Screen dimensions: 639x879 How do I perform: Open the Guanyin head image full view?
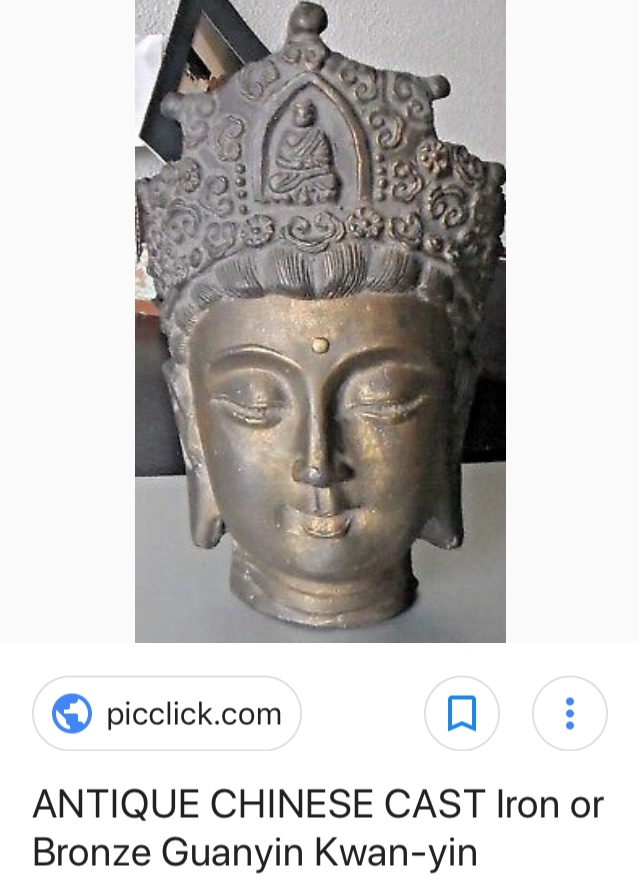(320, 320)
